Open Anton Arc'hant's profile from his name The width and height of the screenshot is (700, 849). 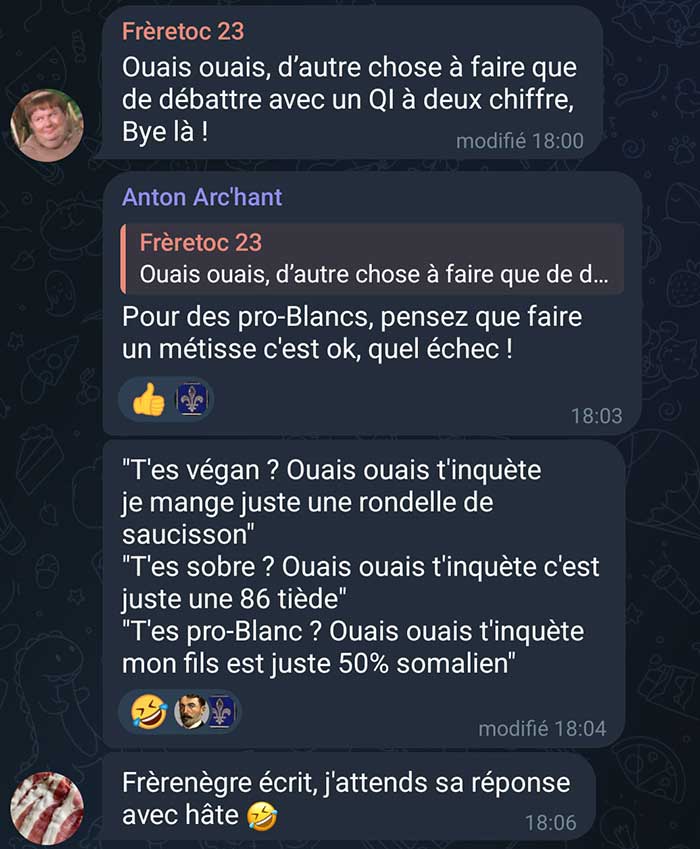(202, 197)
